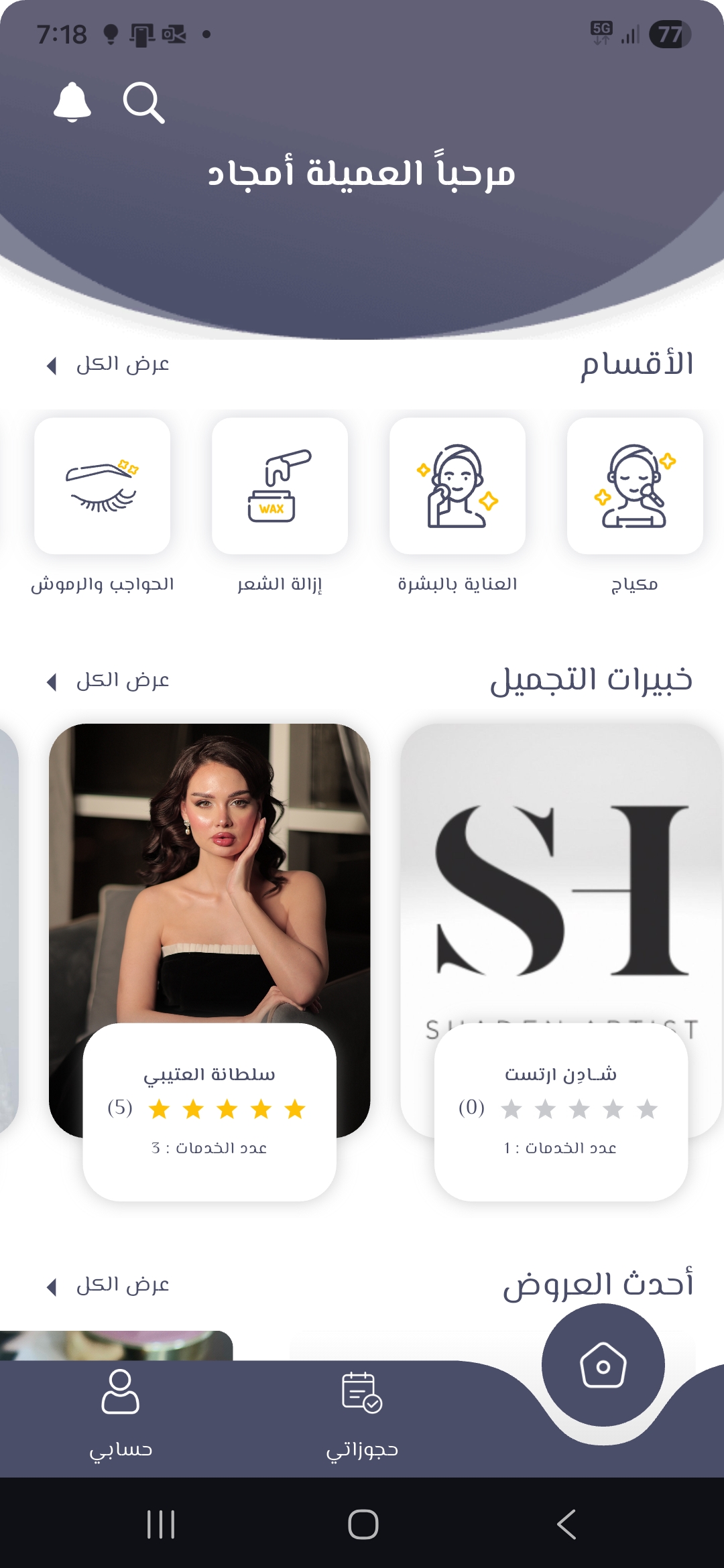This screenshot has height=1568, width=724.
Task: Select the العناية بالبشرة category
Action: pyautogui.click(x=457, y=486)
